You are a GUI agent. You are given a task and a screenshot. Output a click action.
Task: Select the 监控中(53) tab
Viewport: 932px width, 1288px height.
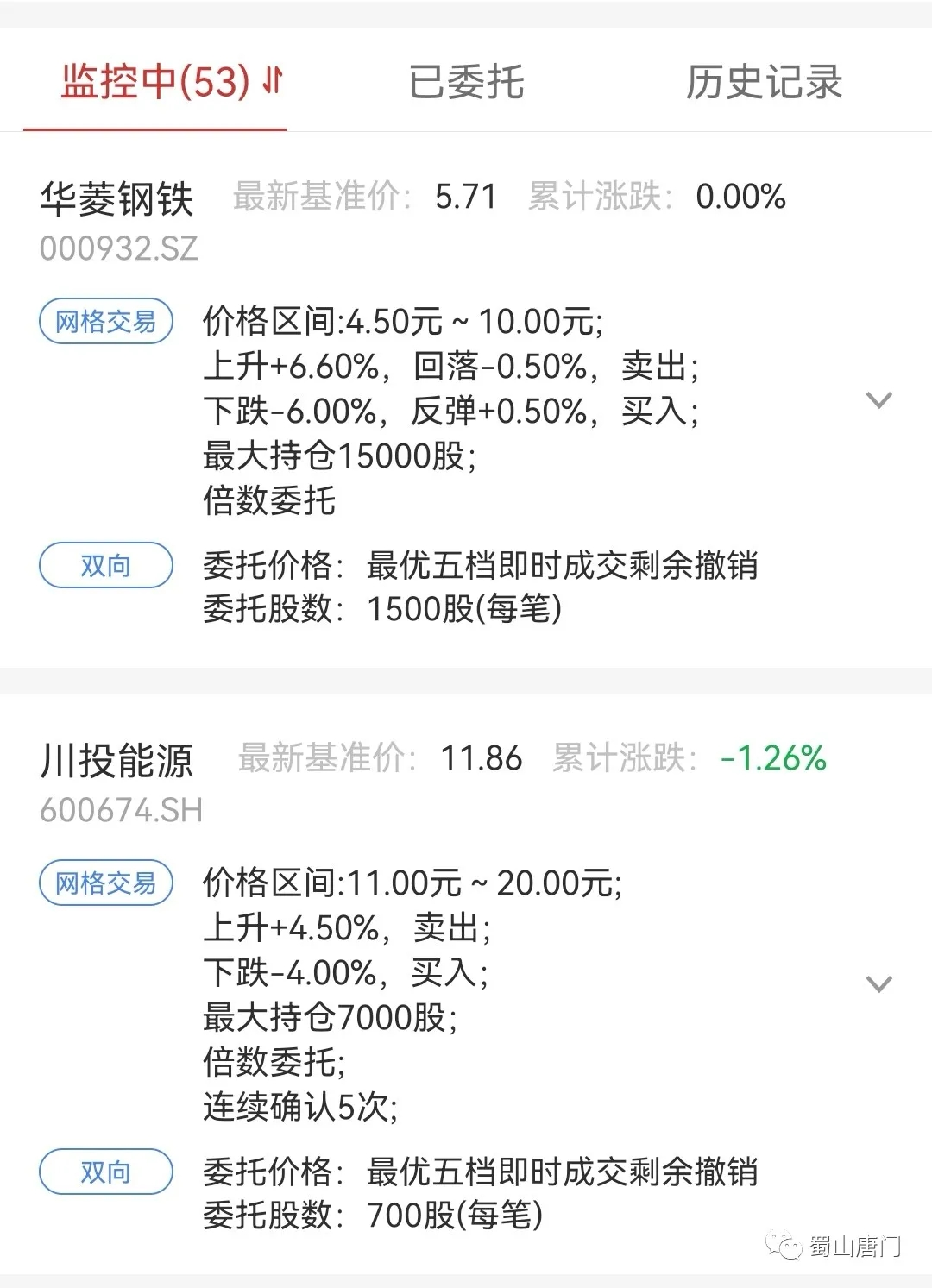pyautogui.click(x=172, y=82)
